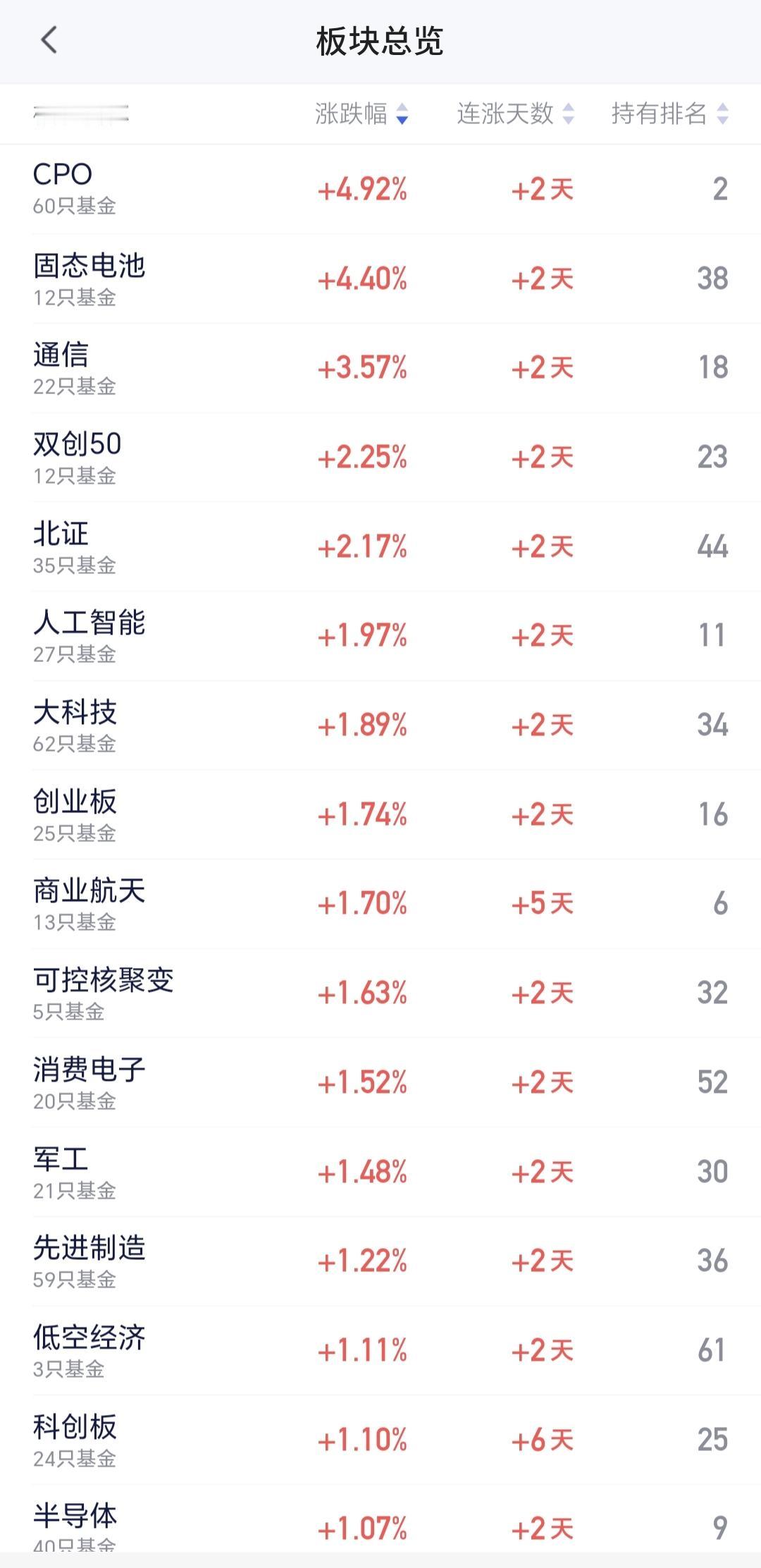The width and height of the screenshot is (761, 1568).
Task: Sort list by 涨跌幅
Action: tap(361, 114)
